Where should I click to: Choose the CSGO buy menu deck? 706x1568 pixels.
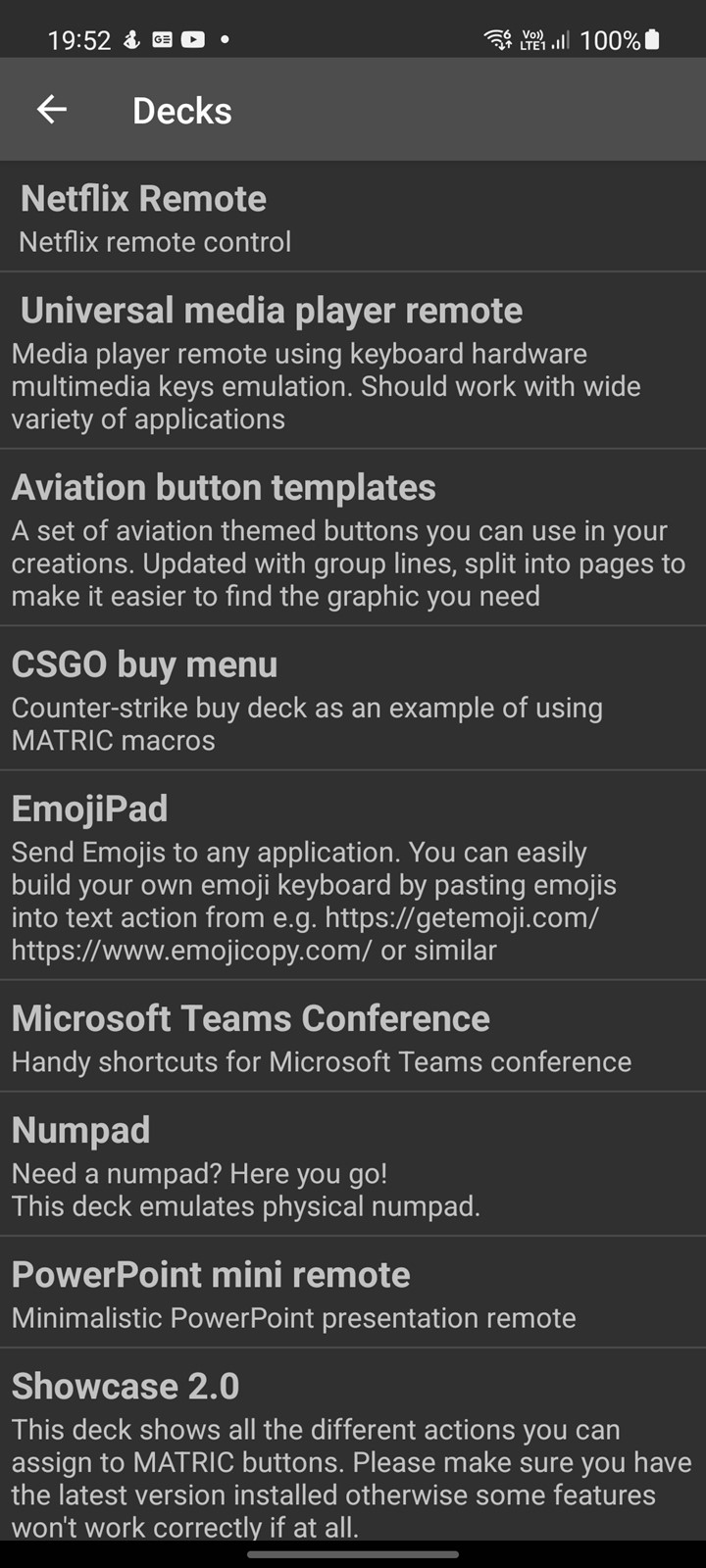coord(353,699)
